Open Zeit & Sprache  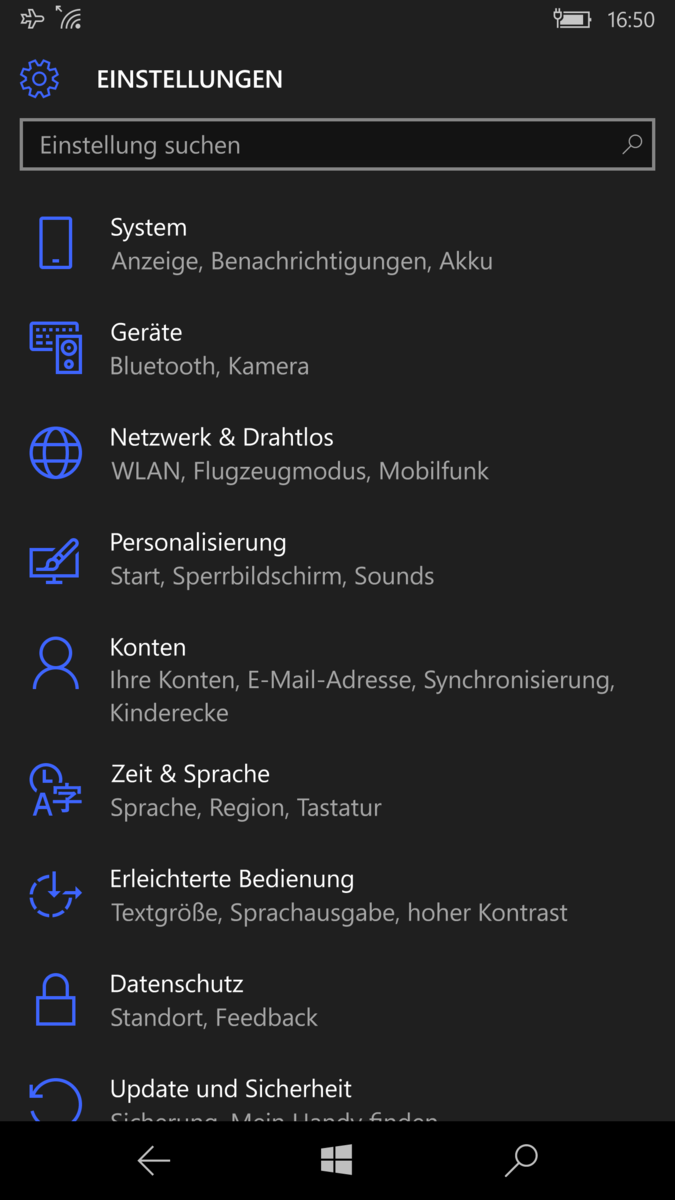[x=337, y=790]
